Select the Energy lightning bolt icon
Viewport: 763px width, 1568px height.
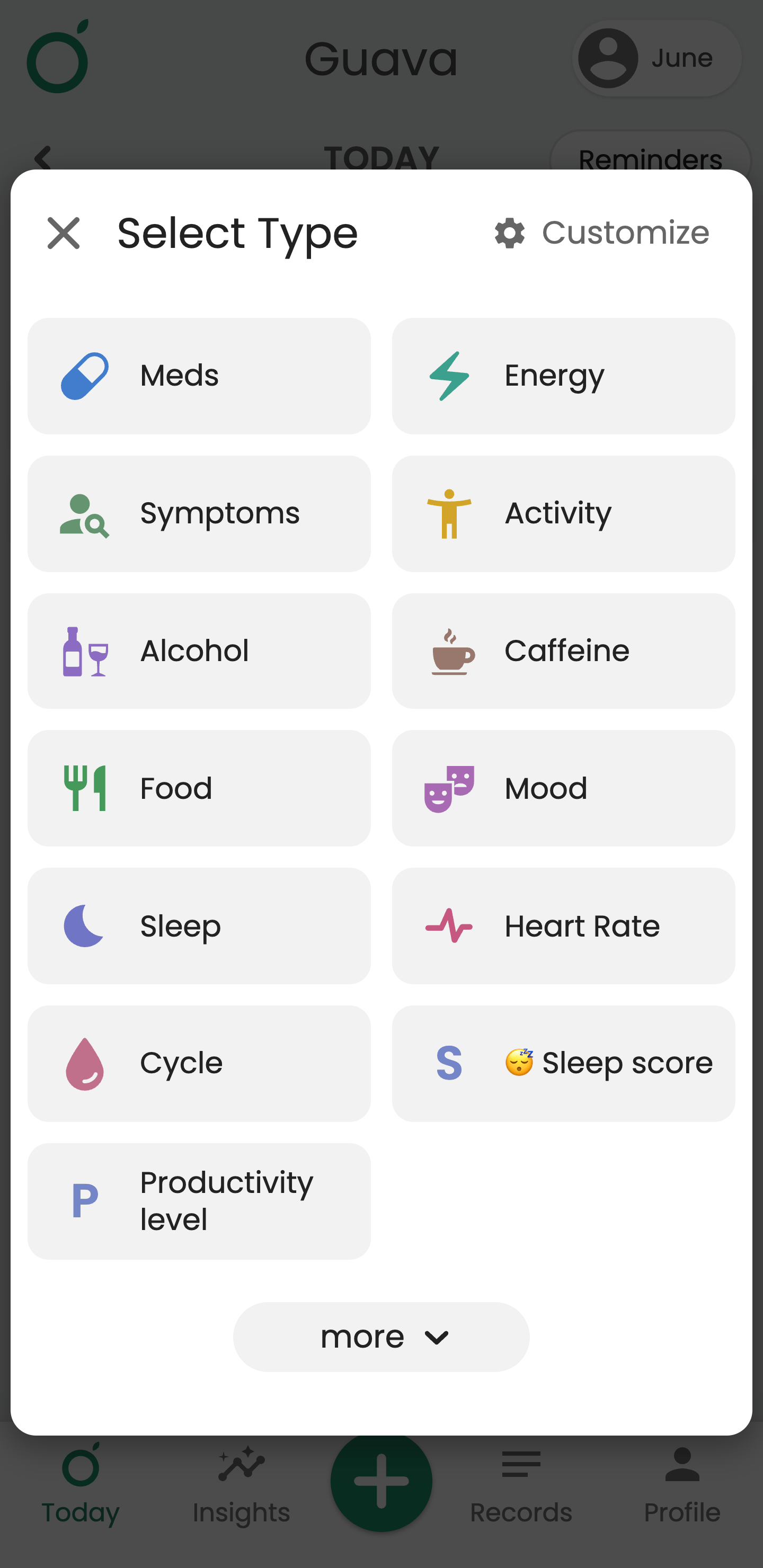point(449,375)
